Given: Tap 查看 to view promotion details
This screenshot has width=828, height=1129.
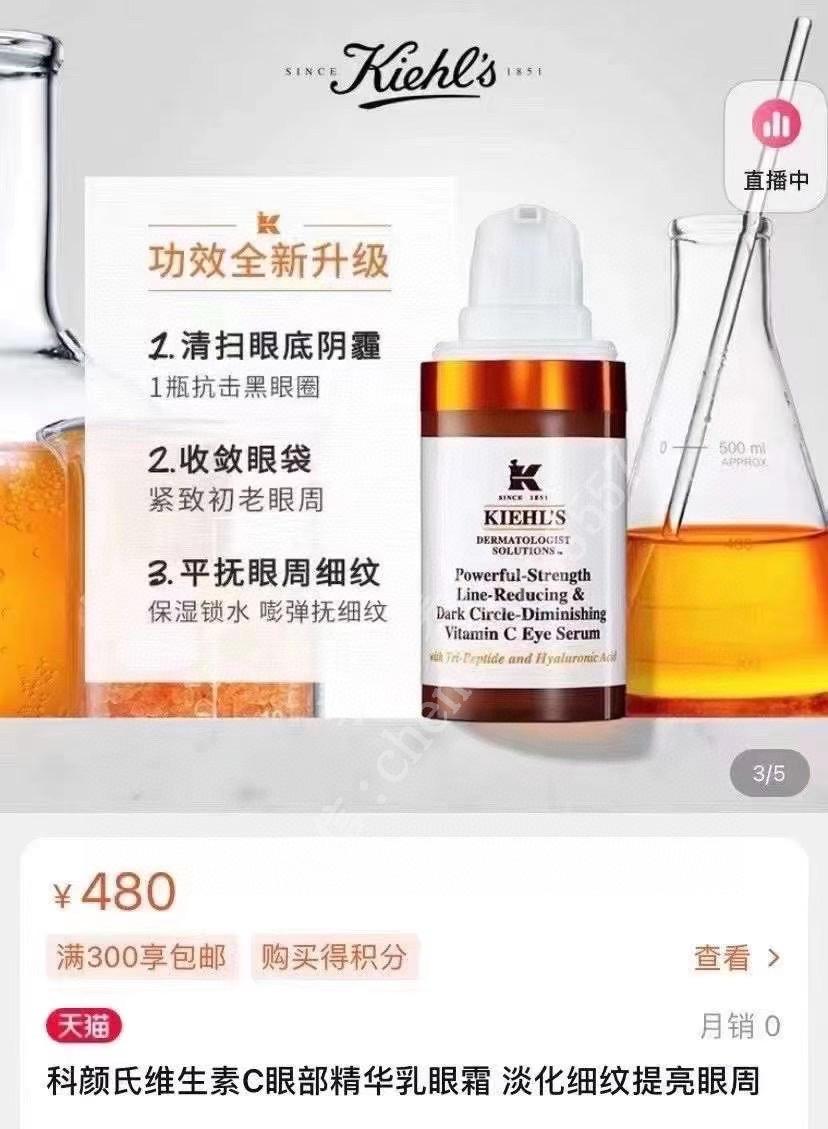Looking at the screenshot, I should [737, 957].
